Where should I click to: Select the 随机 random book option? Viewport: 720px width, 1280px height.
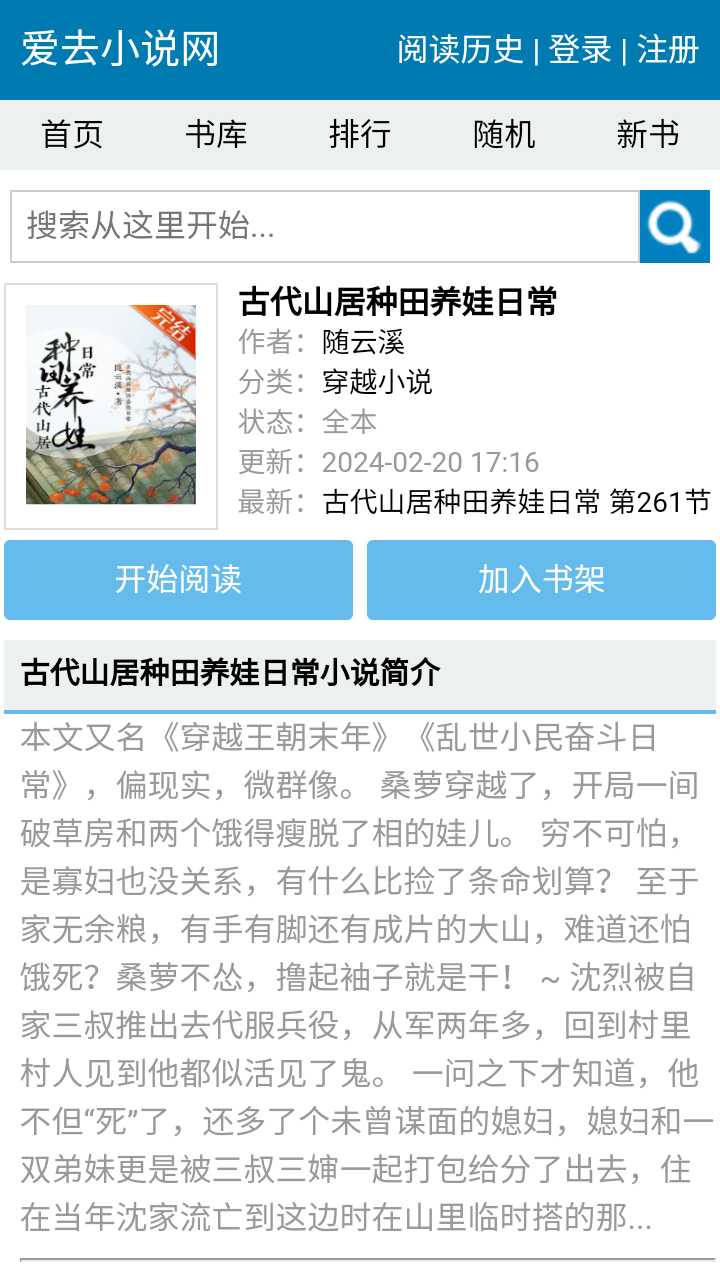[504, 135]
